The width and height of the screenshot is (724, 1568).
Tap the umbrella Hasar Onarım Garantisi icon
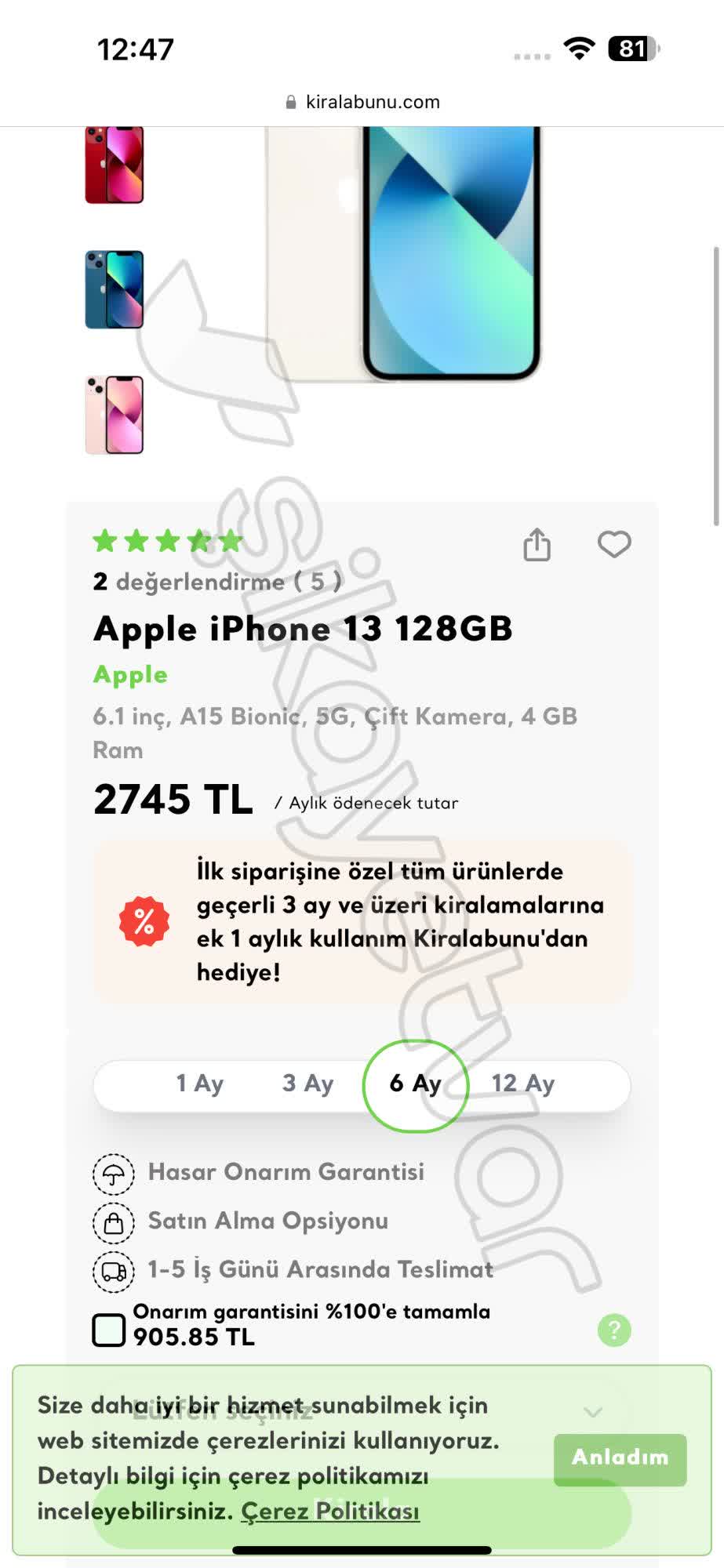click(113, 1173)
